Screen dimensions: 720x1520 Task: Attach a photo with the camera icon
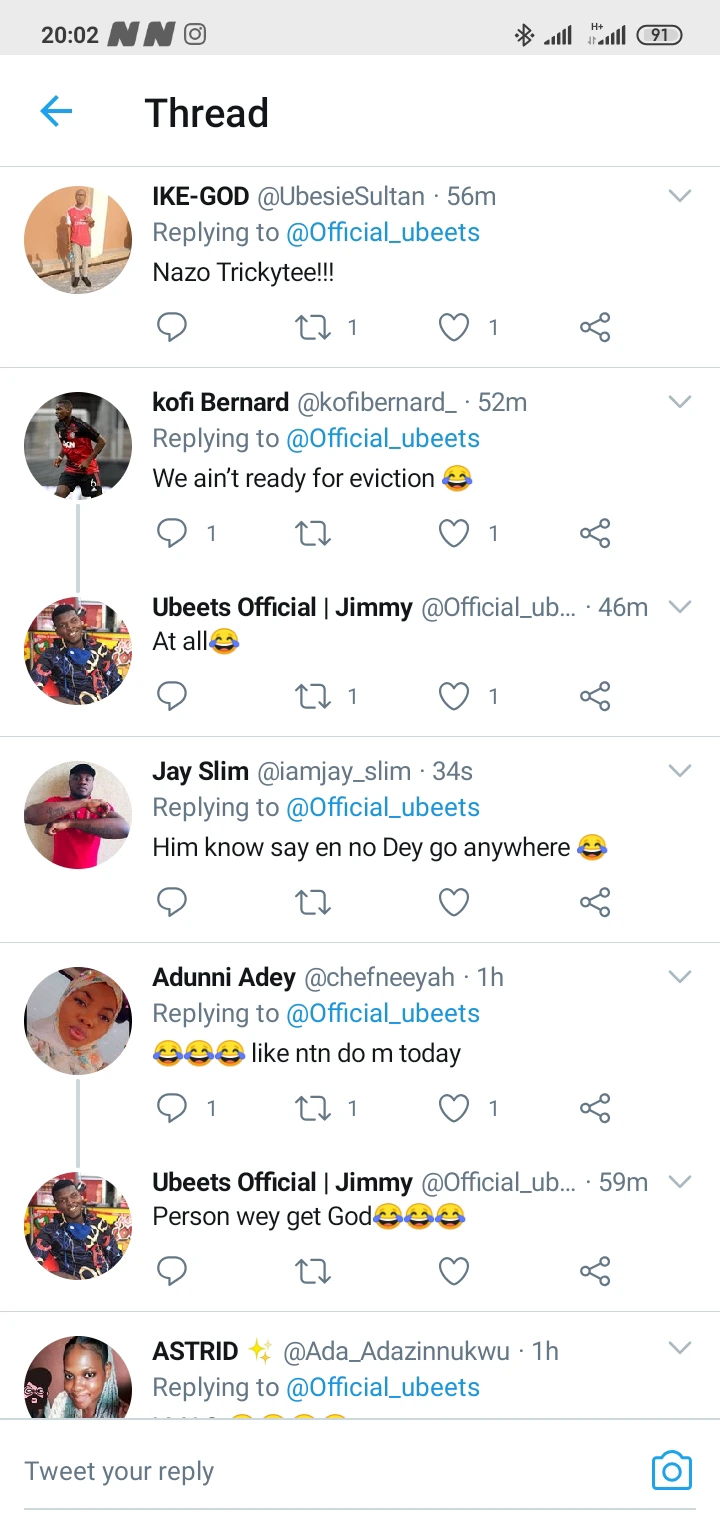pyautogui.click(x=671, y=1470)
